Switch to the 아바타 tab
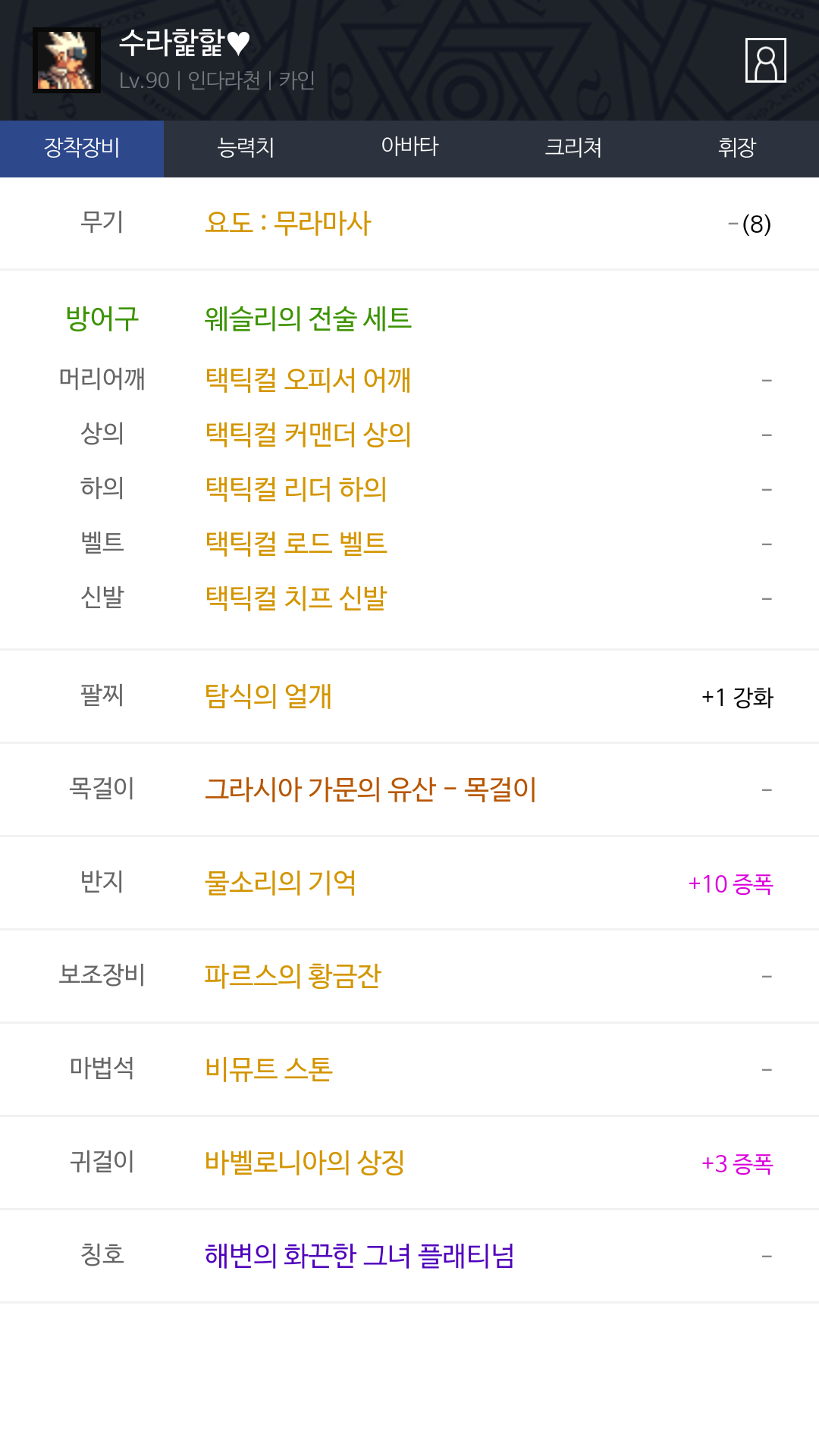 (x=409, y=149)
